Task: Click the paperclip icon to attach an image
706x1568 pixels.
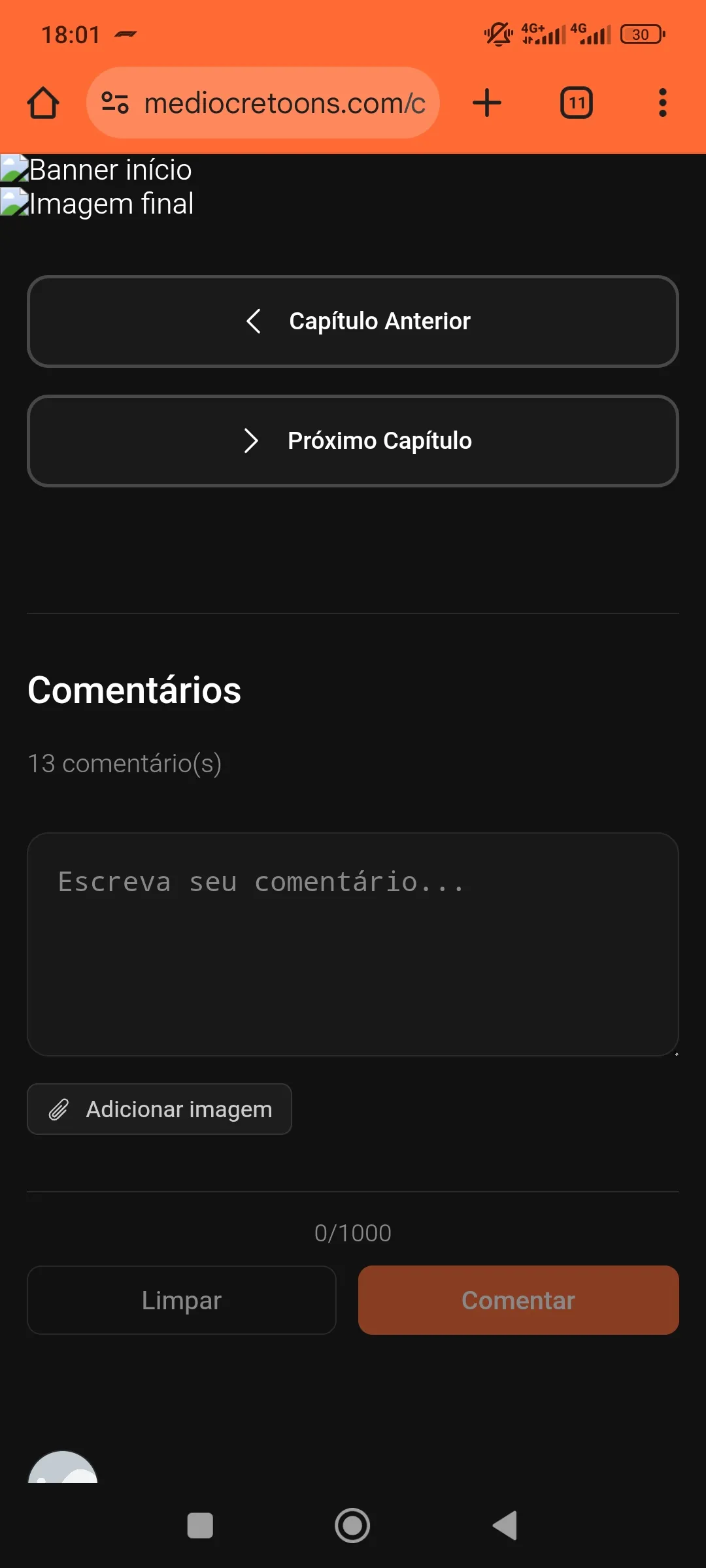Action: point(59,1109)
